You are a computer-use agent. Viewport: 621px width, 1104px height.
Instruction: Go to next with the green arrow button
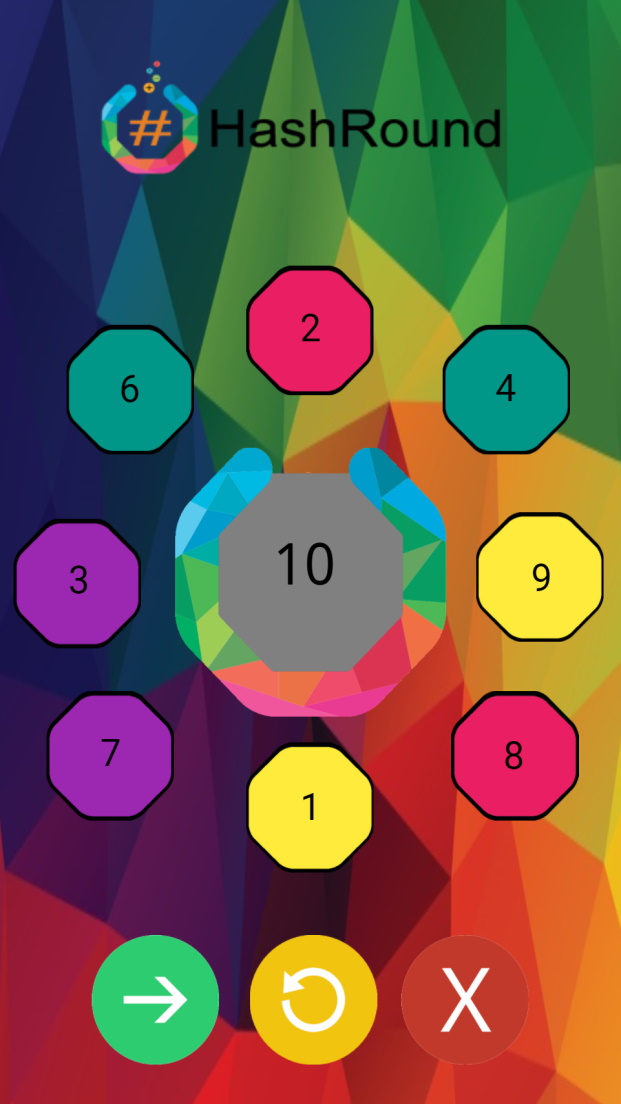click(155, 999)
